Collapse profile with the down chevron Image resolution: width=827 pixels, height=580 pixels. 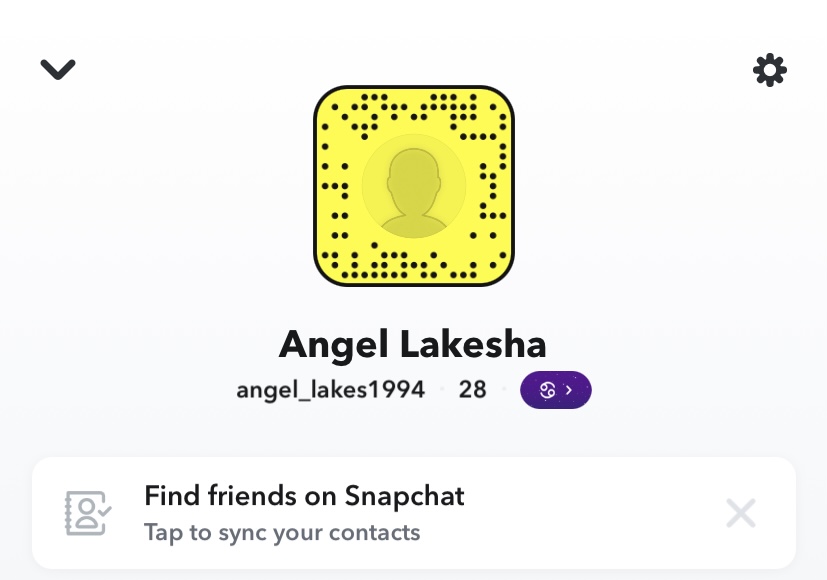pos(58,69)
